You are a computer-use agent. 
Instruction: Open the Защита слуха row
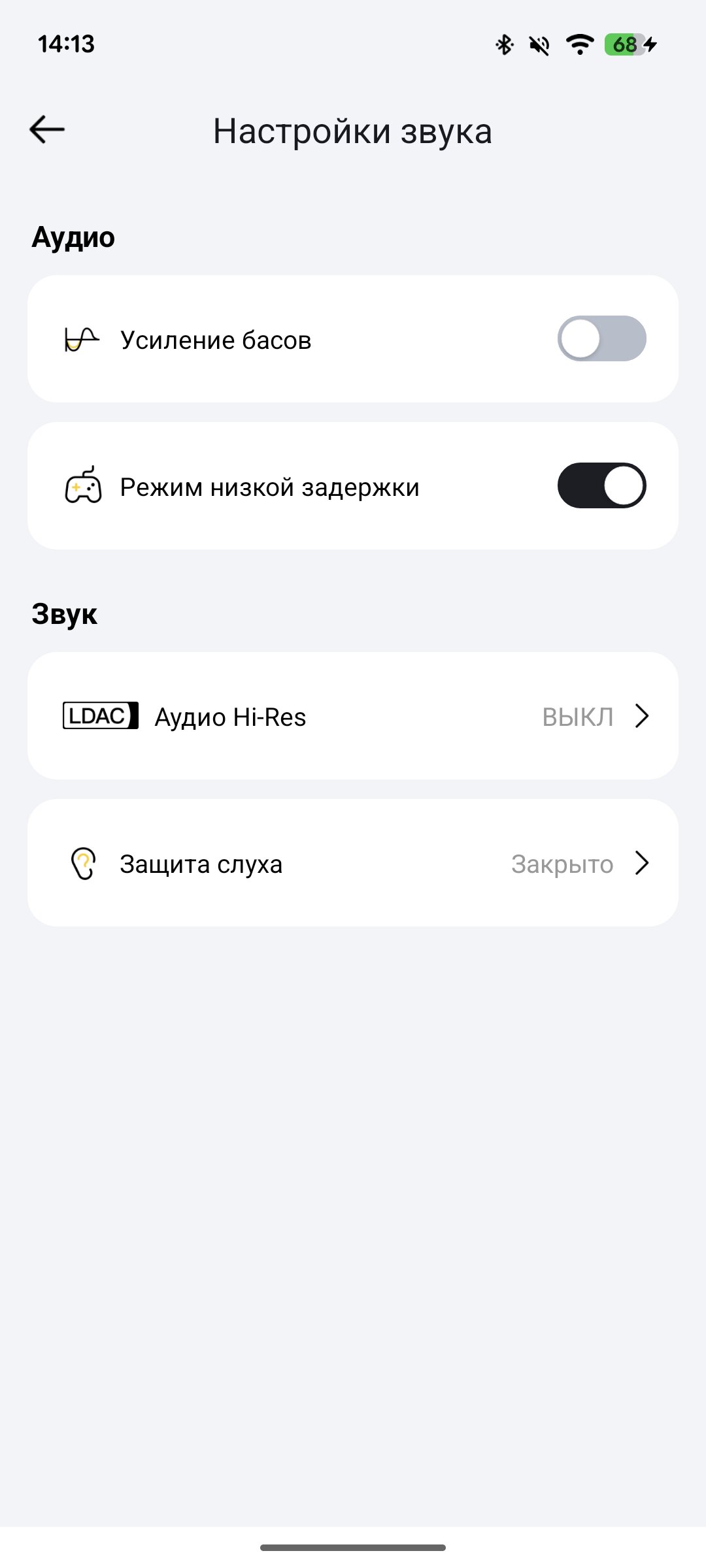pos(353,863)
